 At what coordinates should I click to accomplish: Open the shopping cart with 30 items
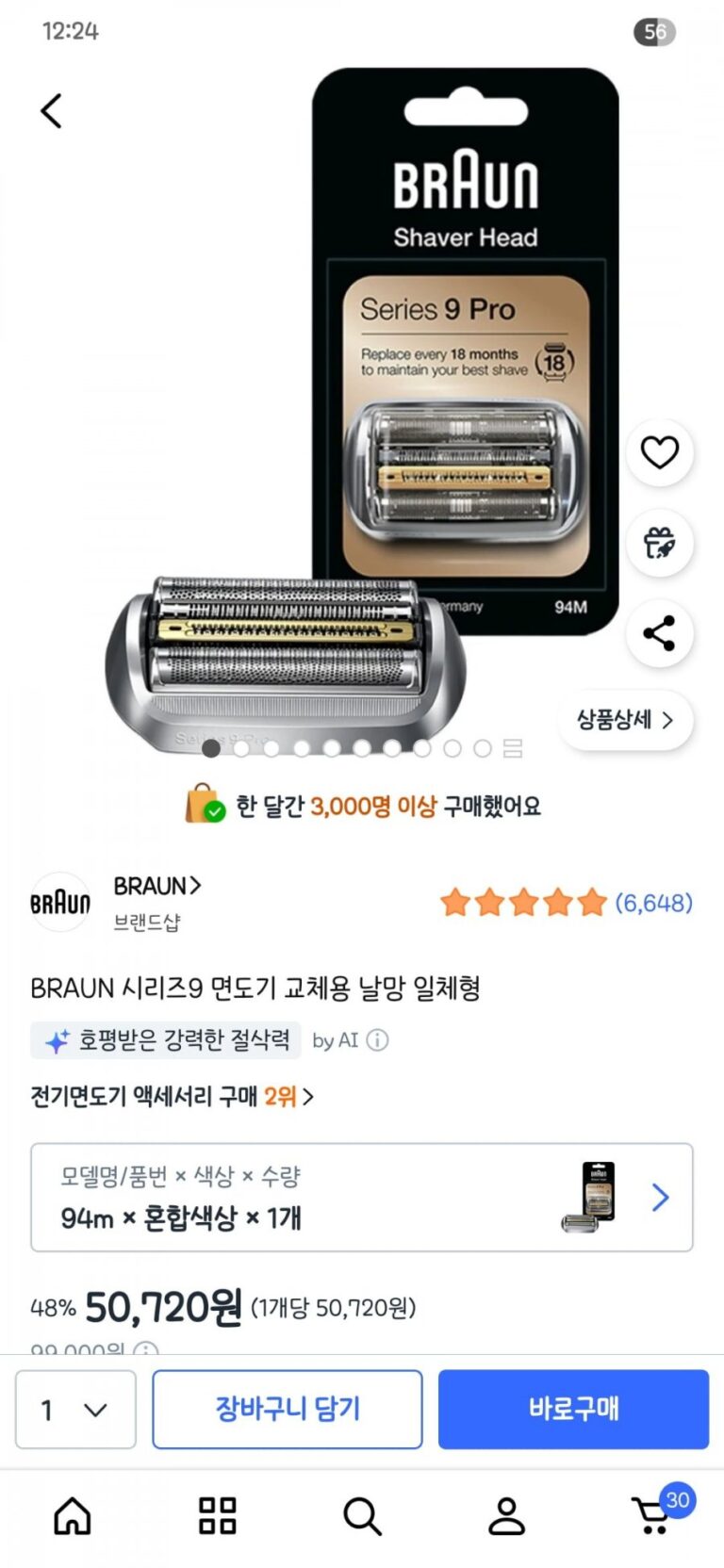pos(653,1515)
